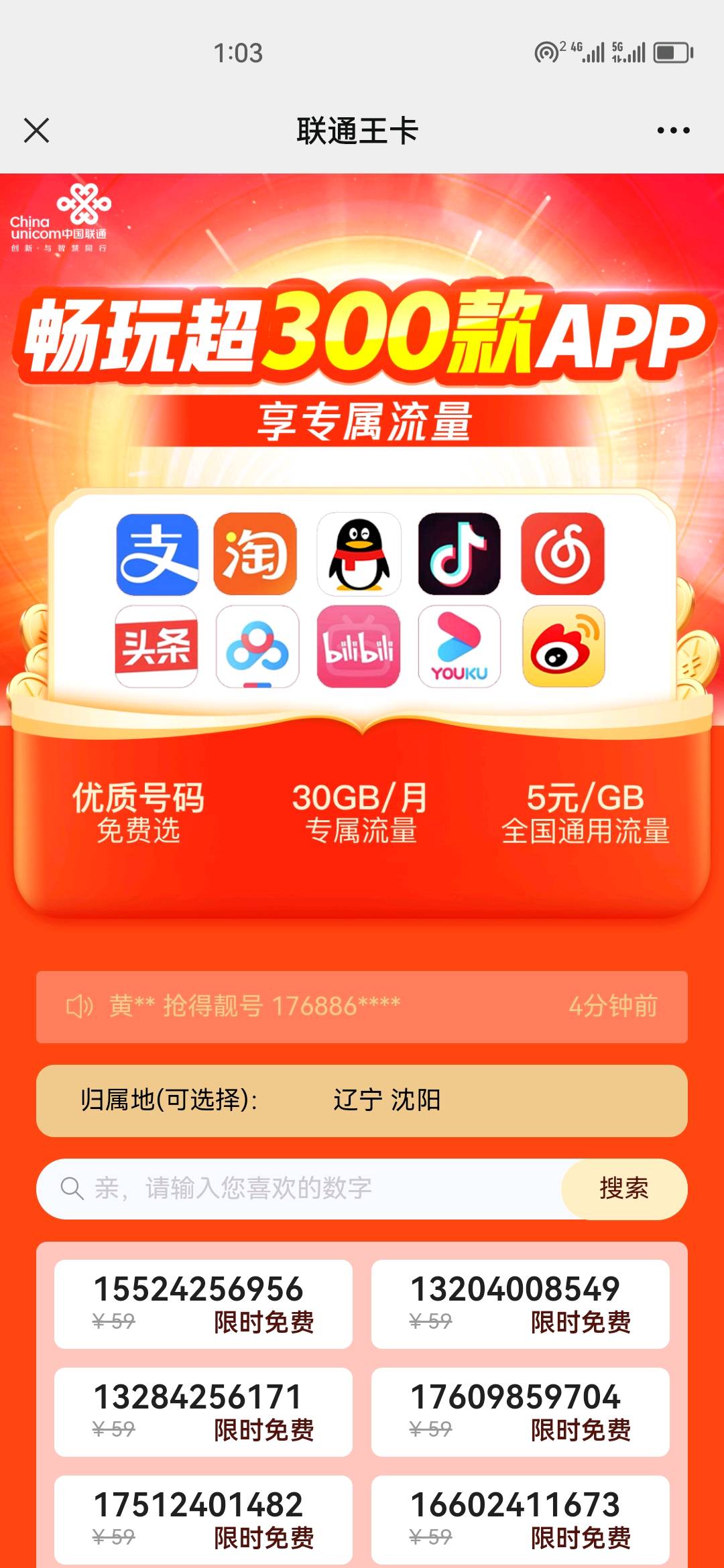Open the three-dot overflow menu
724x1568 pixels.
point(673,130)
